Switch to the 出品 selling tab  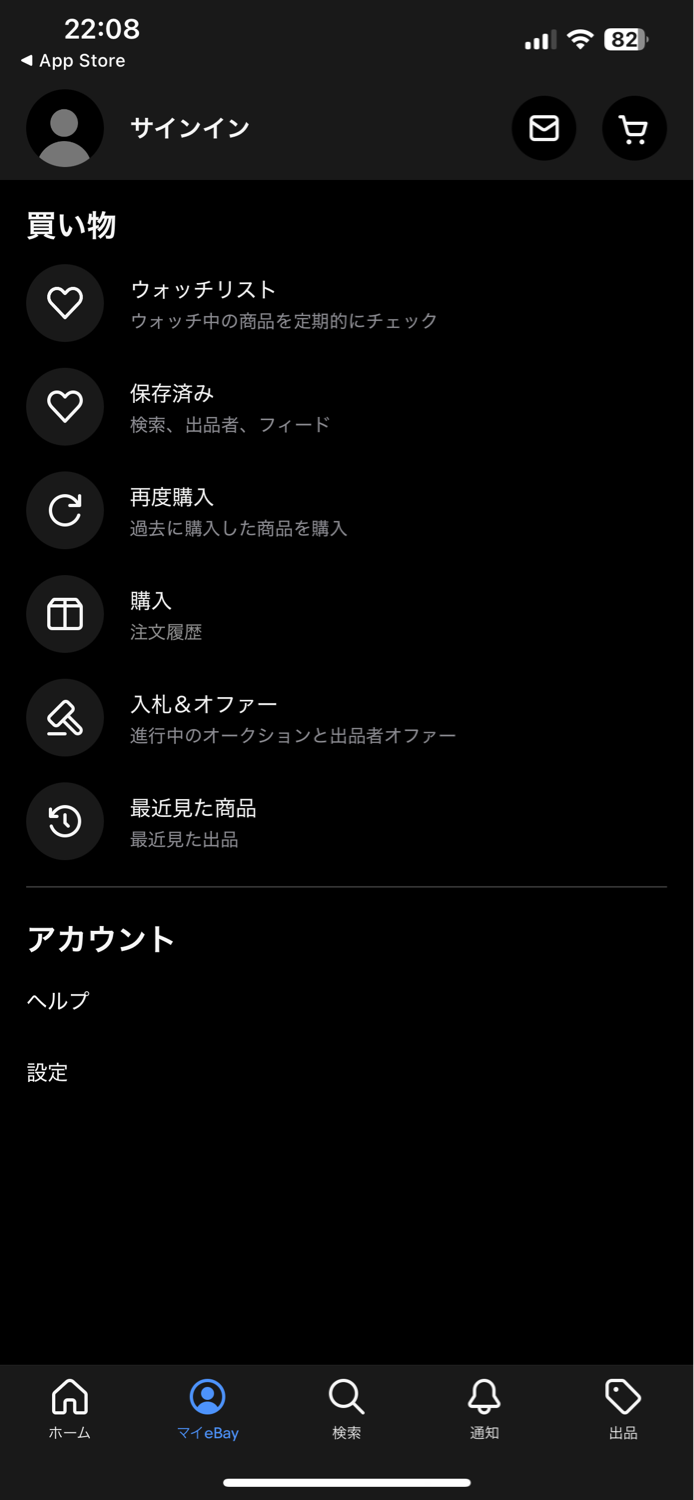tap(623, 1409)
